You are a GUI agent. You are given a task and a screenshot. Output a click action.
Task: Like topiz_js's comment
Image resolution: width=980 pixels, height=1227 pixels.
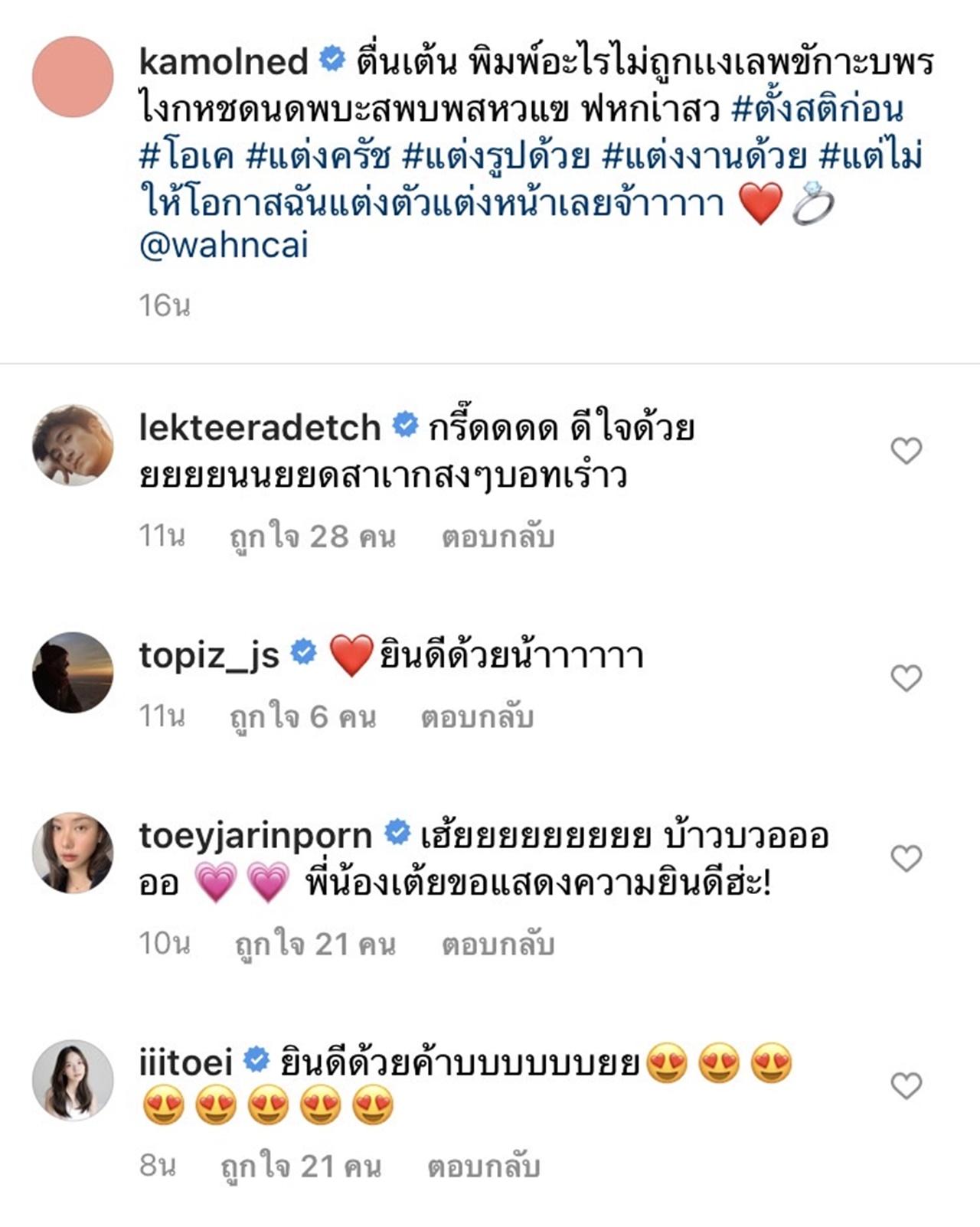pyautogui.click(x=906, y=677)
